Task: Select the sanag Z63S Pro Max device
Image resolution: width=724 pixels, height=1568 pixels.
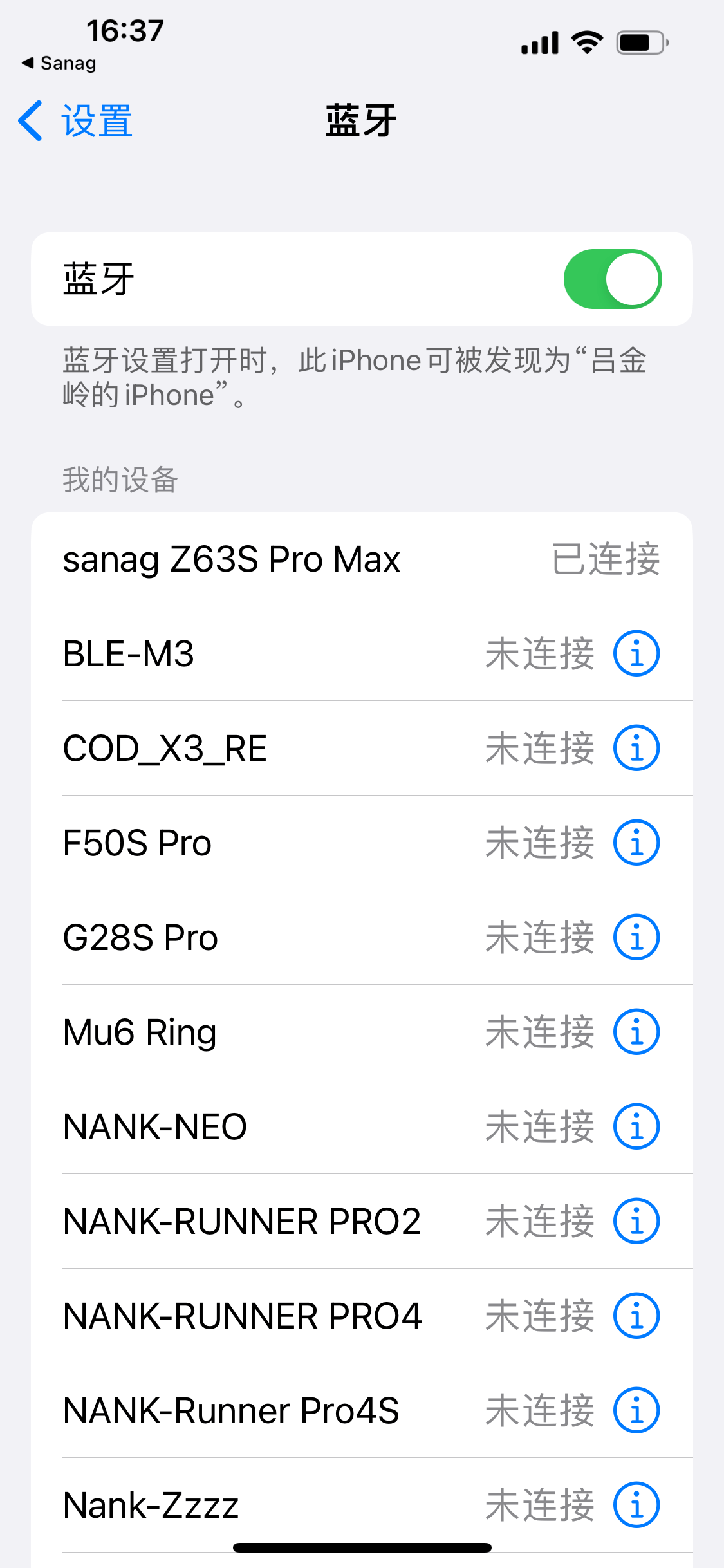Action: click(362, 559)
